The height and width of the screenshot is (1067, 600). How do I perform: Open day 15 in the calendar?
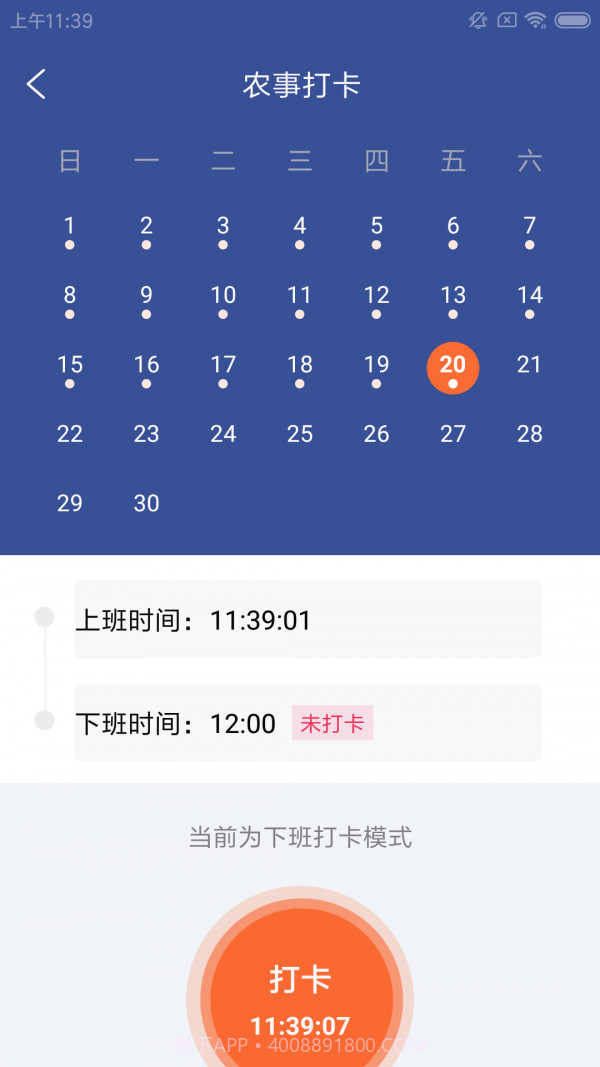coord(70,367)
